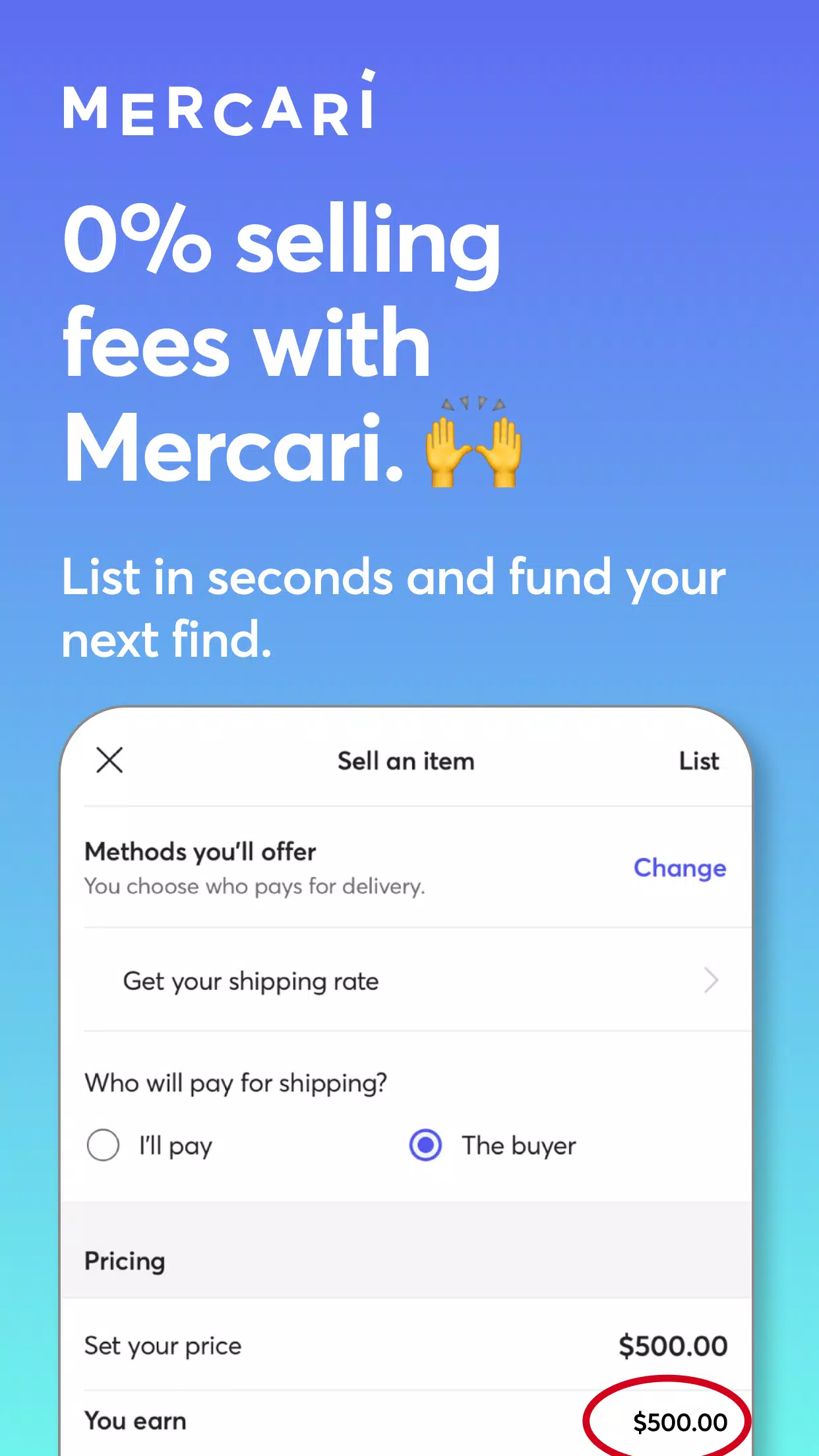Click the Set your price input field
819x1456 pixels.
tap(162, 1345)
